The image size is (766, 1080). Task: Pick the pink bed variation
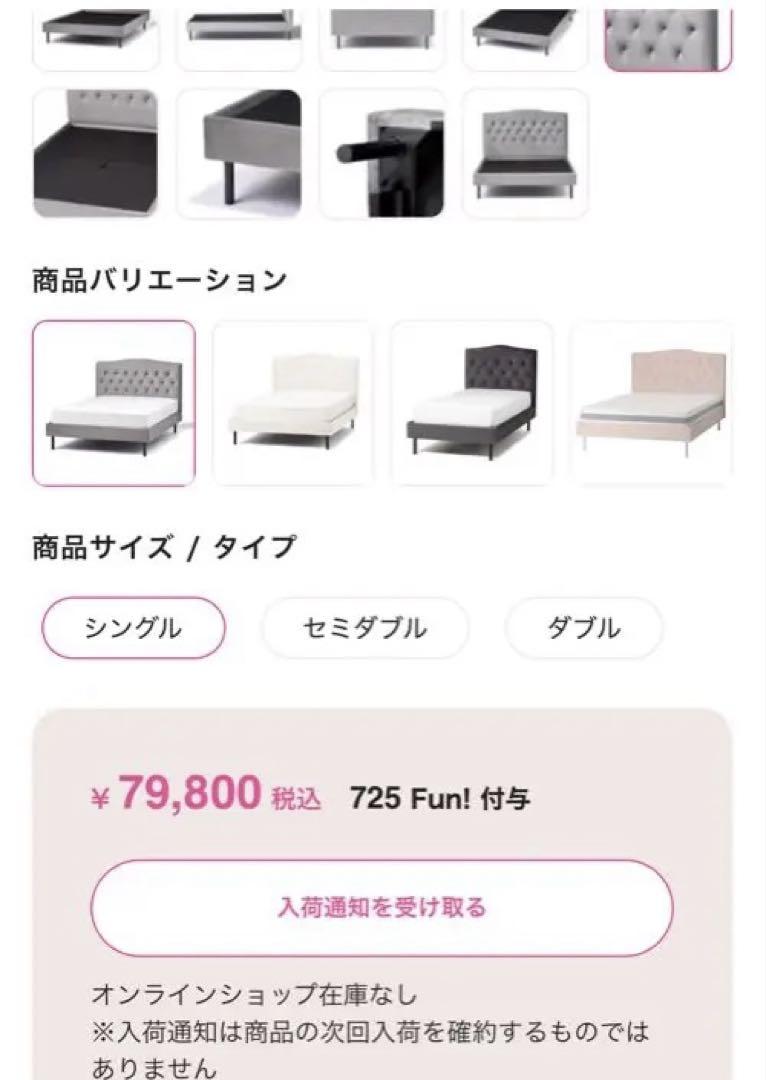[x=650, y=403]
